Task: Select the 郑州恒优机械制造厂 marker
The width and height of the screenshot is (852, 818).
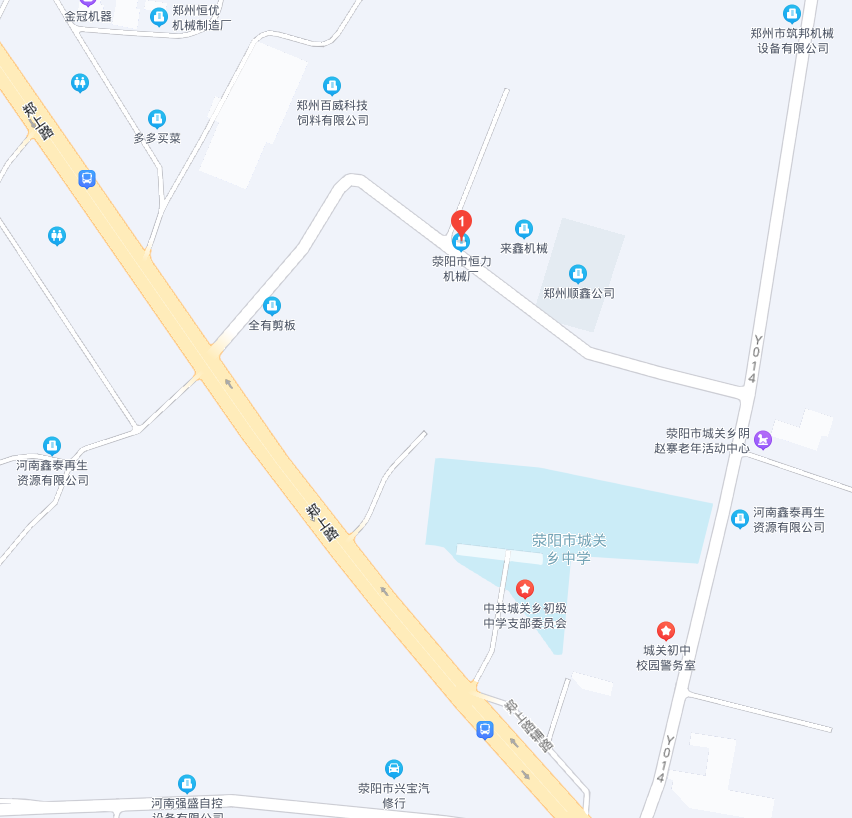Action: [158, 16]
